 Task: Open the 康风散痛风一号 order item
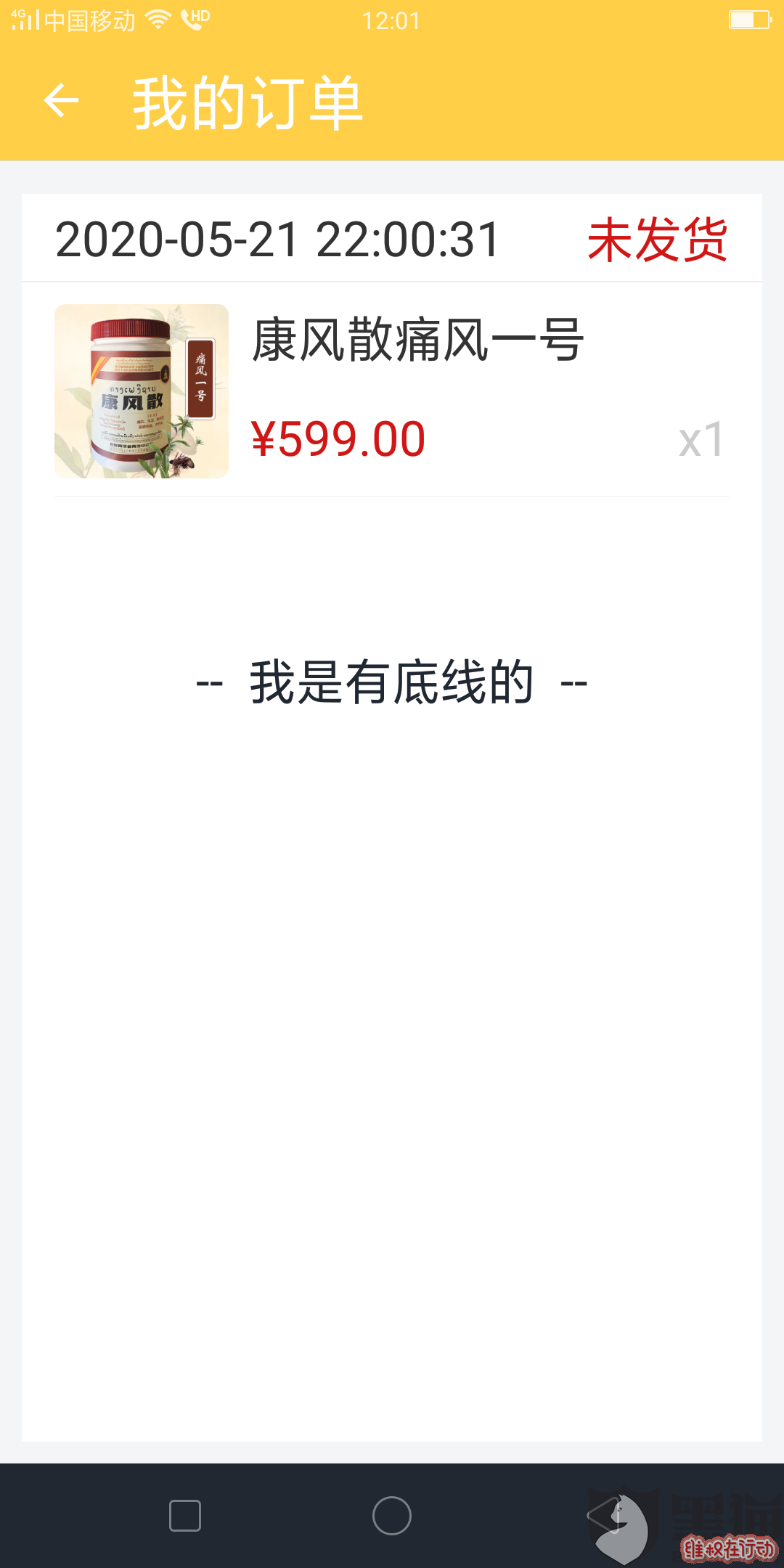pos(392,391)
